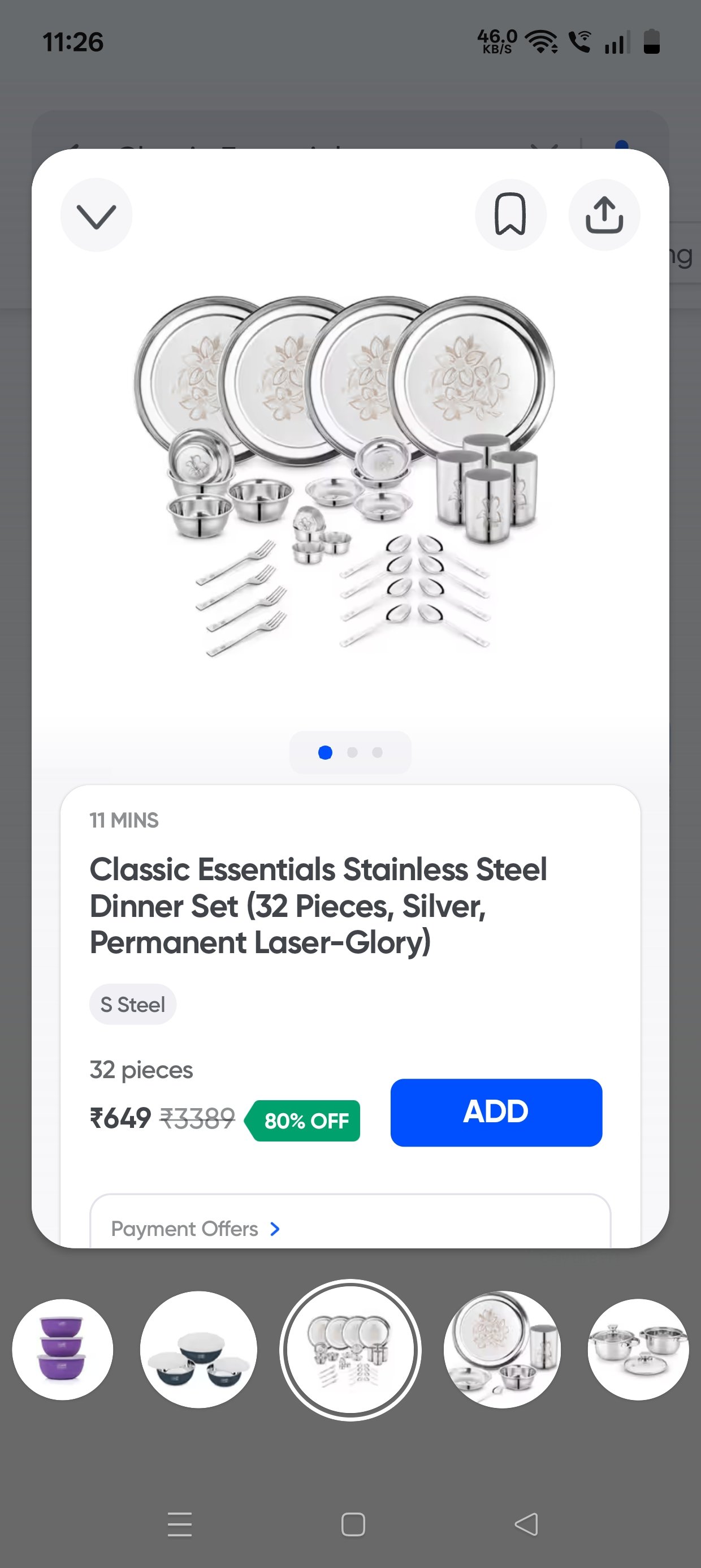Open the steel cookware pots thumbnail
The height and width of the screenshot is (1568, 701).
click(638, 1349)
